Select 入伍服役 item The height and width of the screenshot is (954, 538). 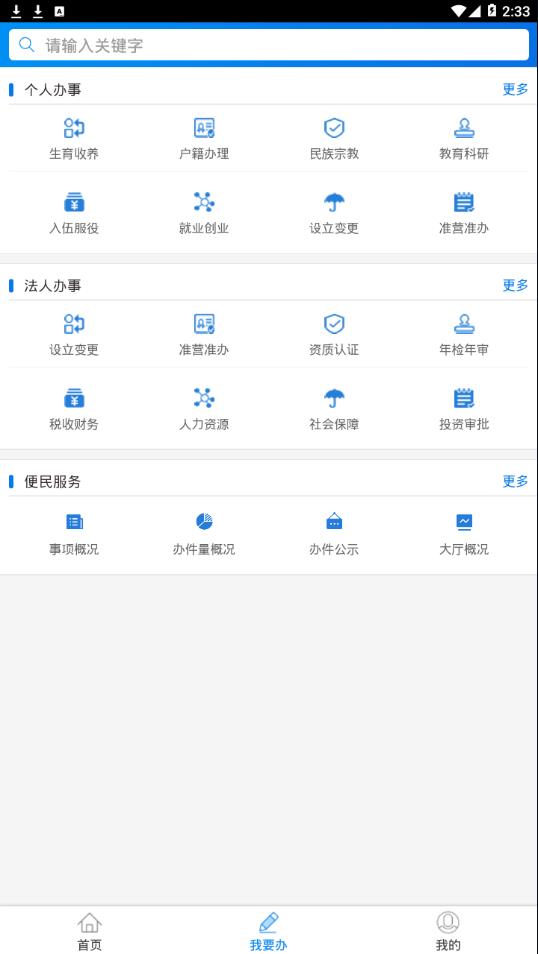pyautogui.click(x=74, y=213)
